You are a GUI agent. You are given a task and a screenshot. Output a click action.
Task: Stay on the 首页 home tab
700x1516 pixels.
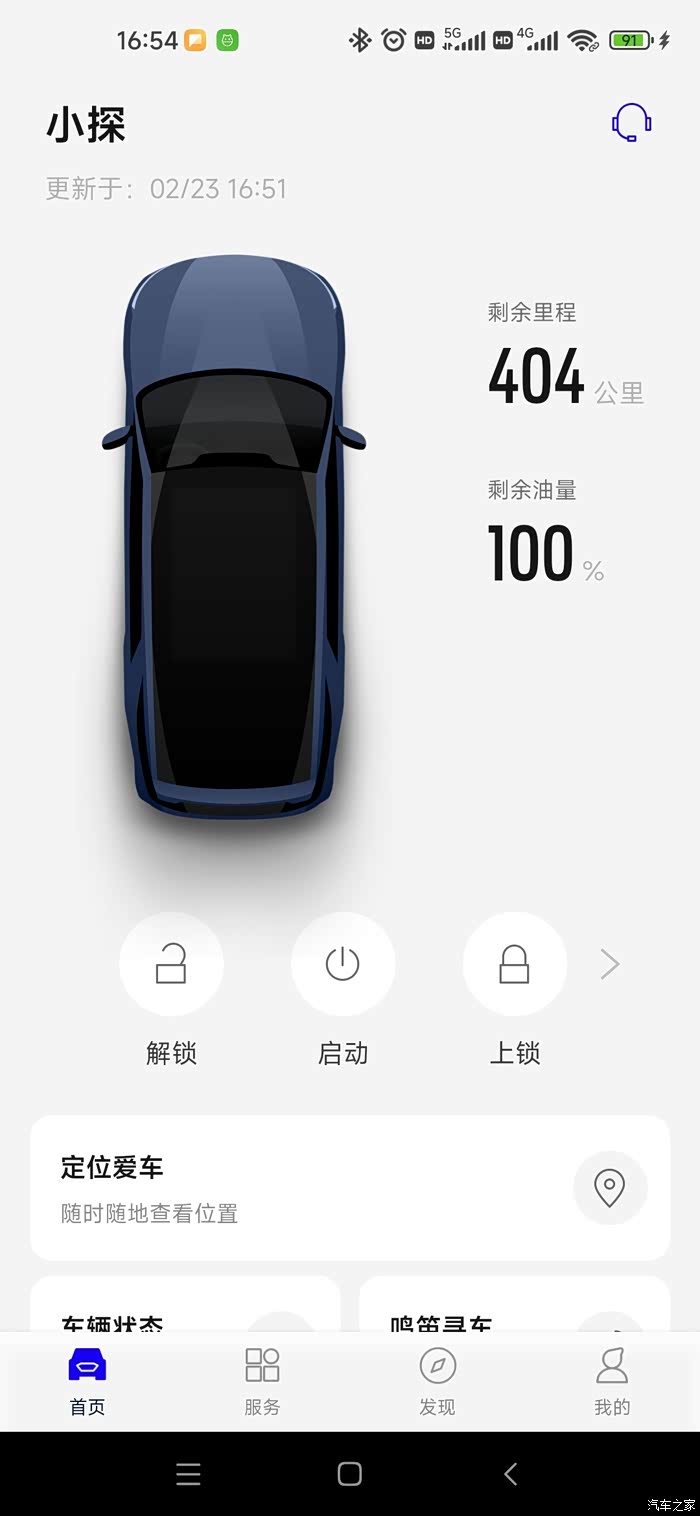(x=87, y=1380)
